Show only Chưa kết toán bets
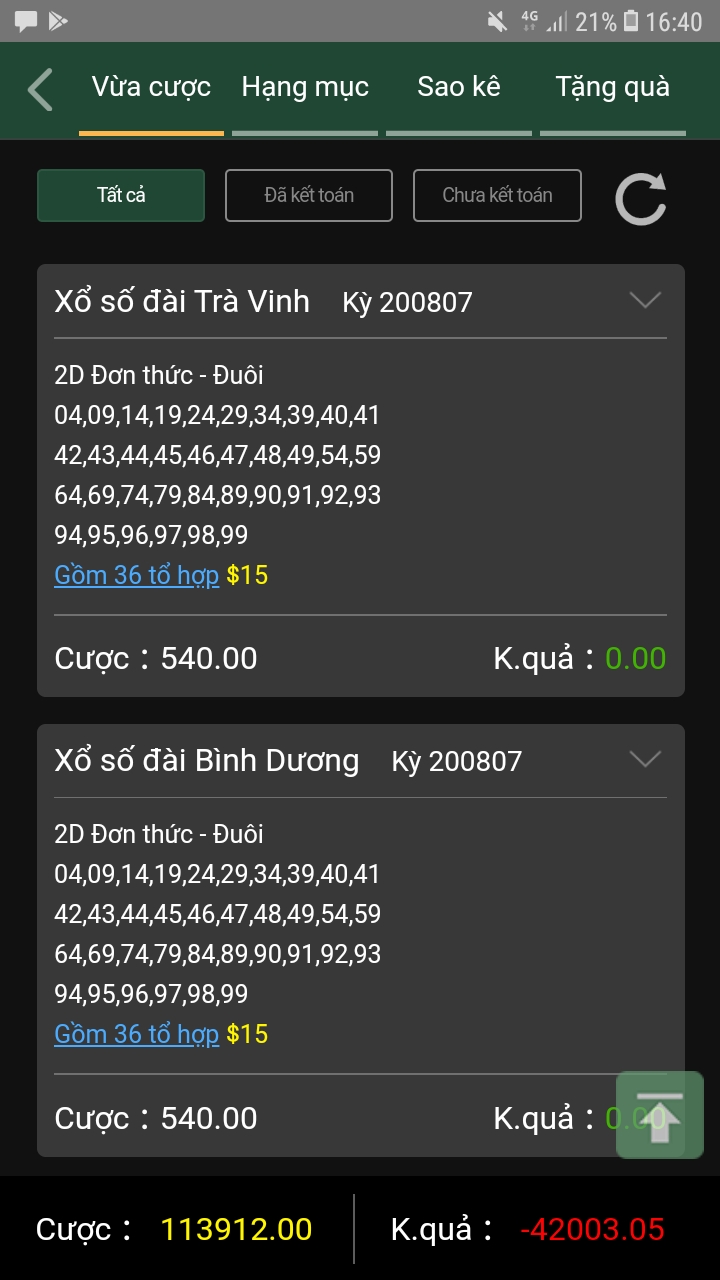This screenshot has width=720, height=1280. tap(497, 195)
